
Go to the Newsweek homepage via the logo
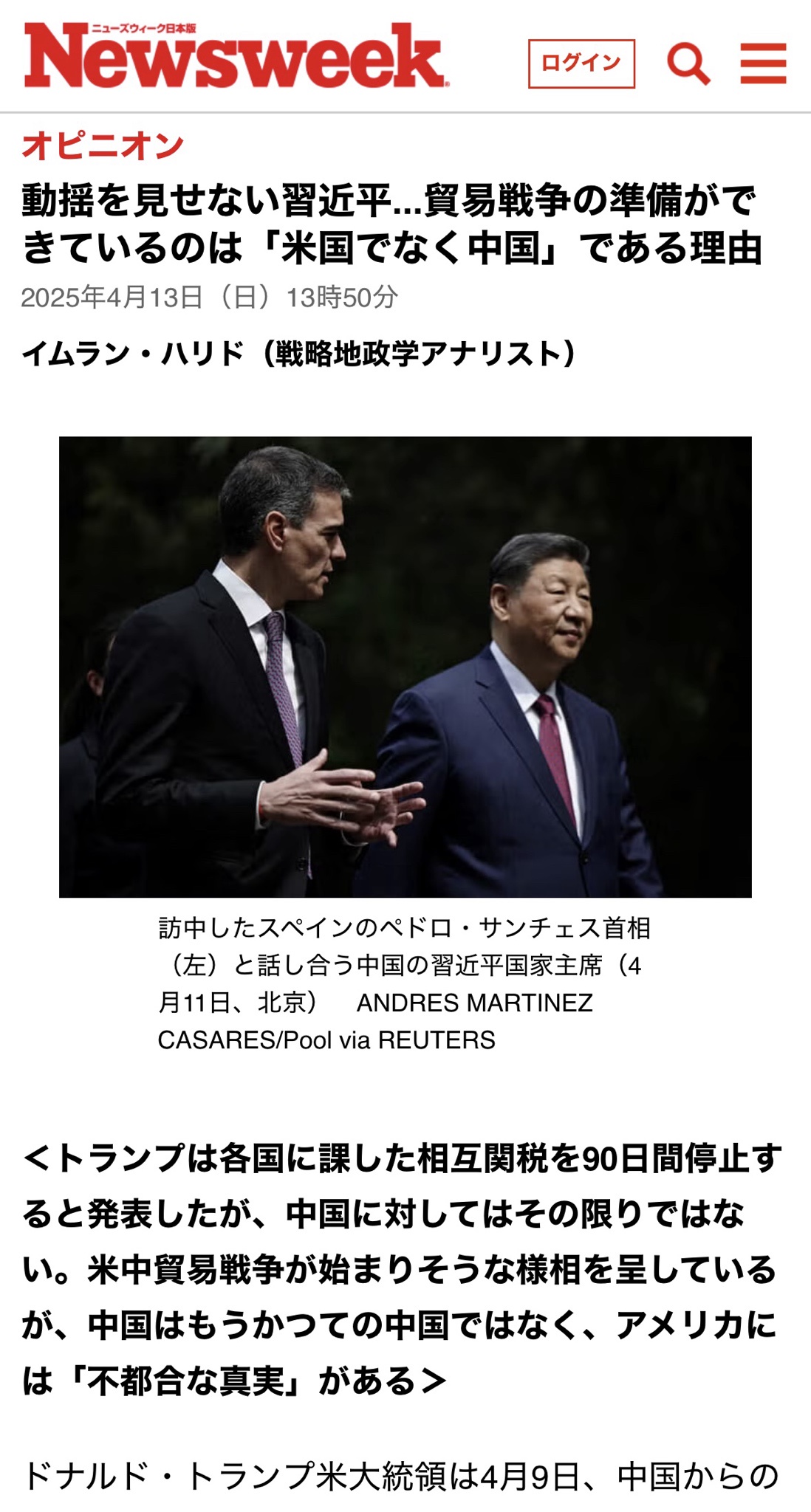pos(236,56)
